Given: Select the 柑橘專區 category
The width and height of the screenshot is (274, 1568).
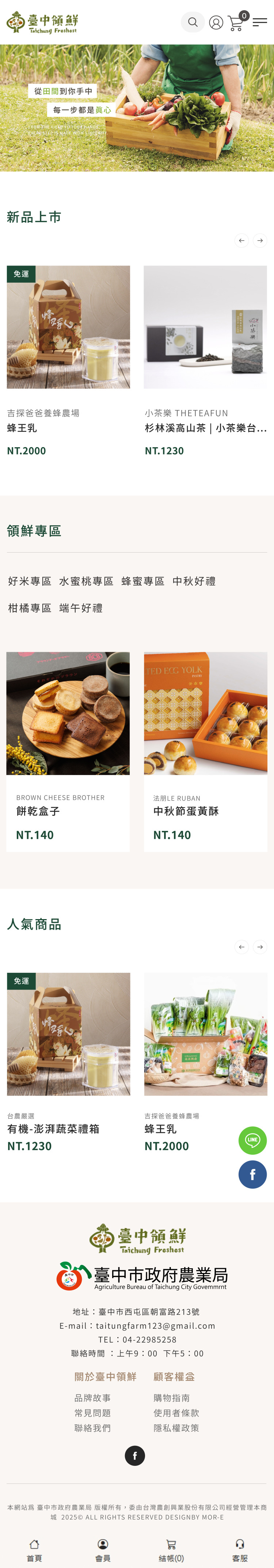Looking at the screenshot, I should tap(29, 608).
